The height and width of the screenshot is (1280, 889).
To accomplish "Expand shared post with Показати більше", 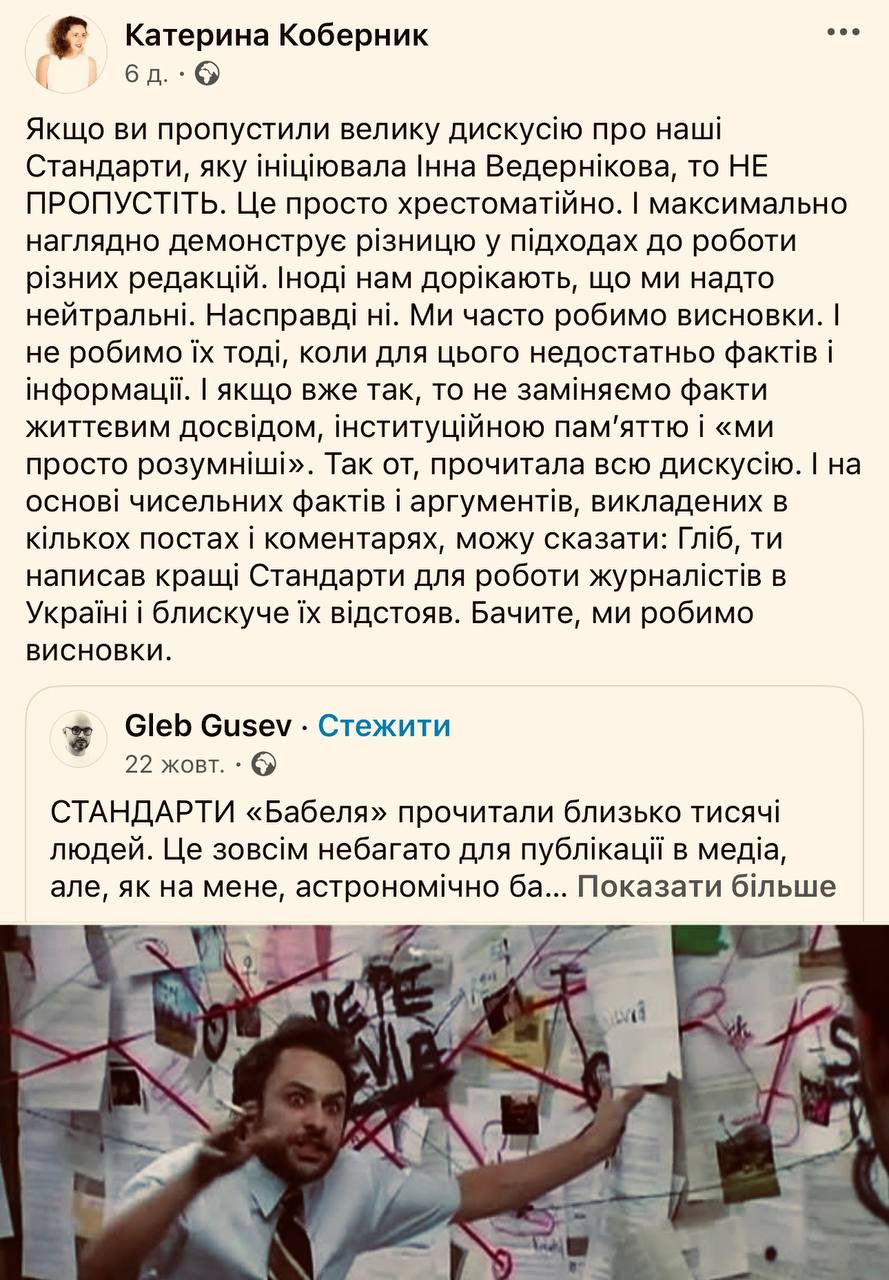I will click(x=706, y=886).
